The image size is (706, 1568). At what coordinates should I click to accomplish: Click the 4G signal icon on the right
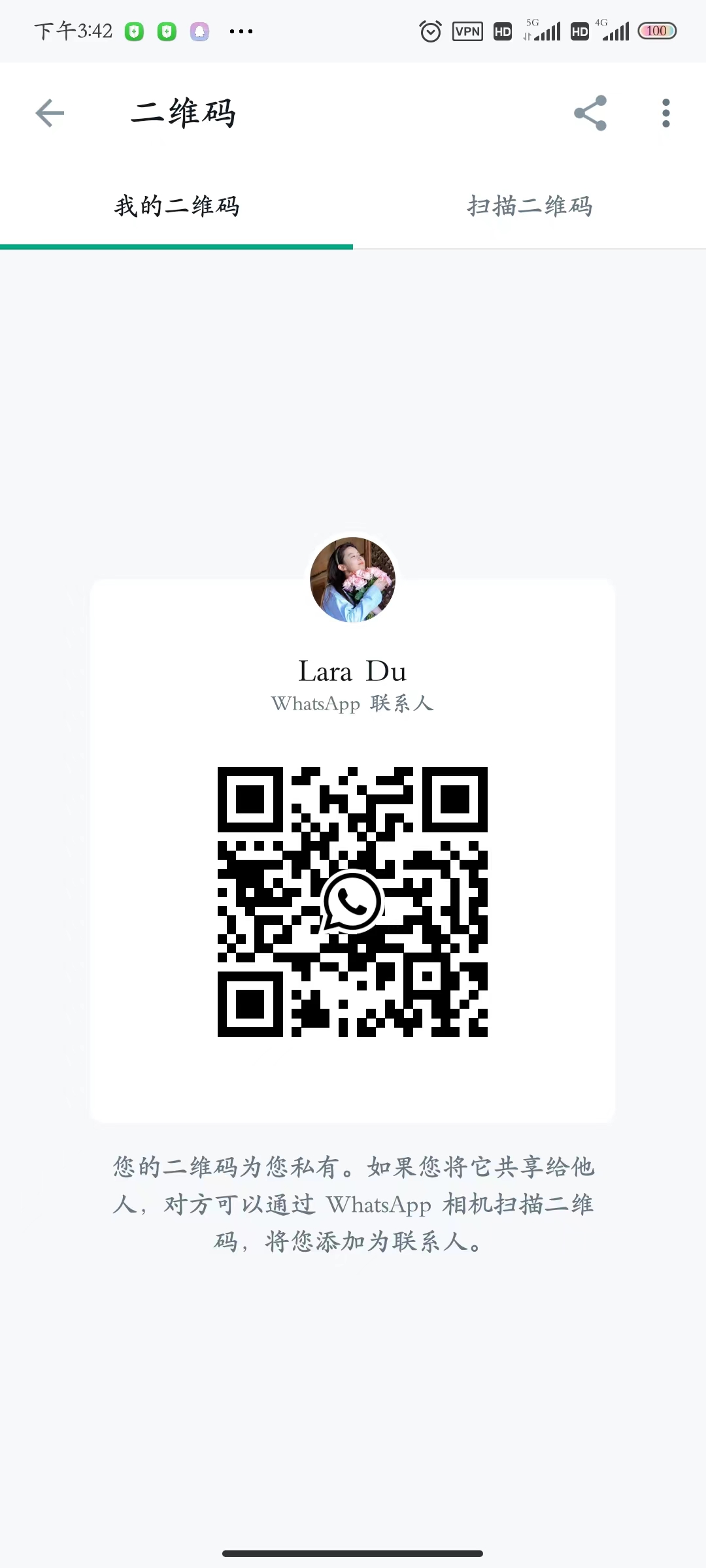point(614,31)
